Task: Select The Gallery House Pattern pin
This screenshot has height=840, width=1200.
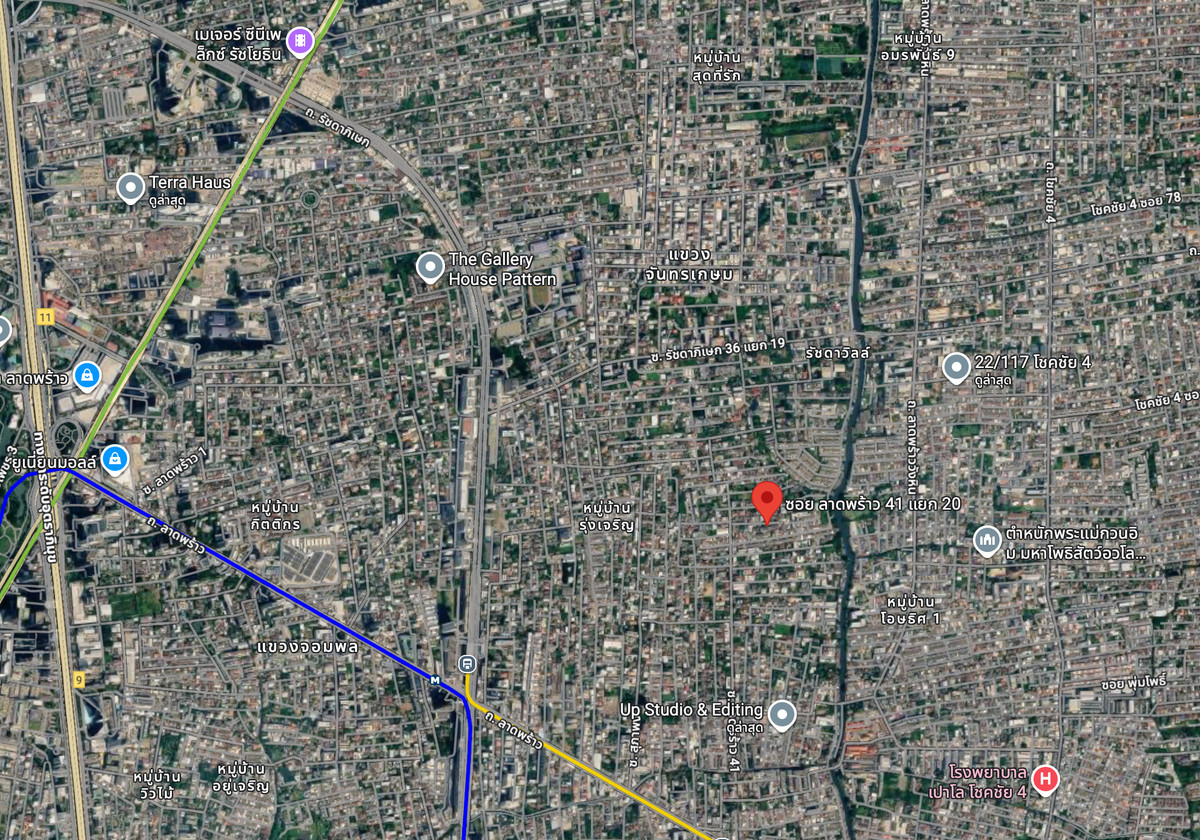Action: coord(430,267)
